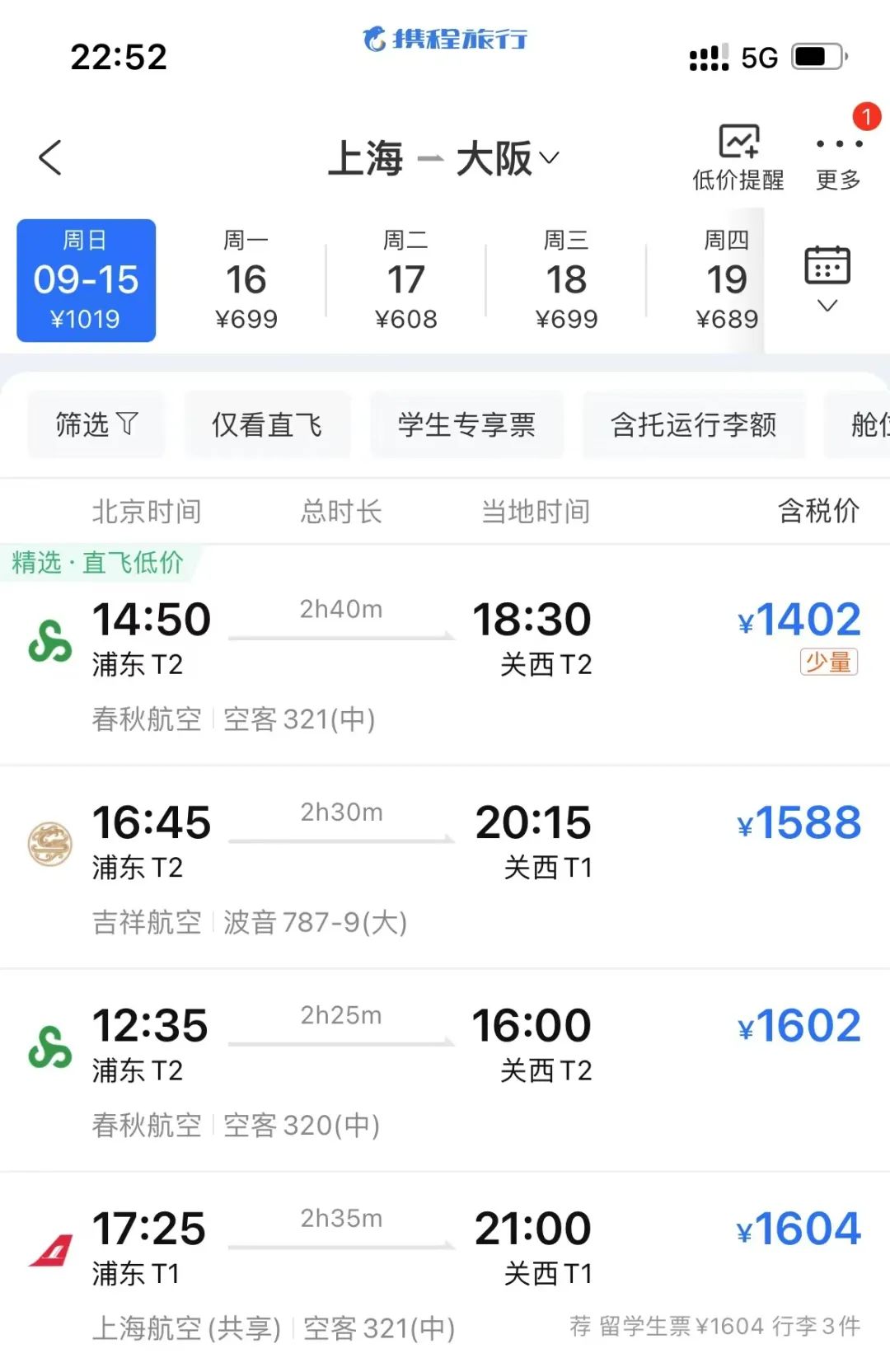Open the 17:25 上海航空 flight at ¥1604

[445, 1269]
